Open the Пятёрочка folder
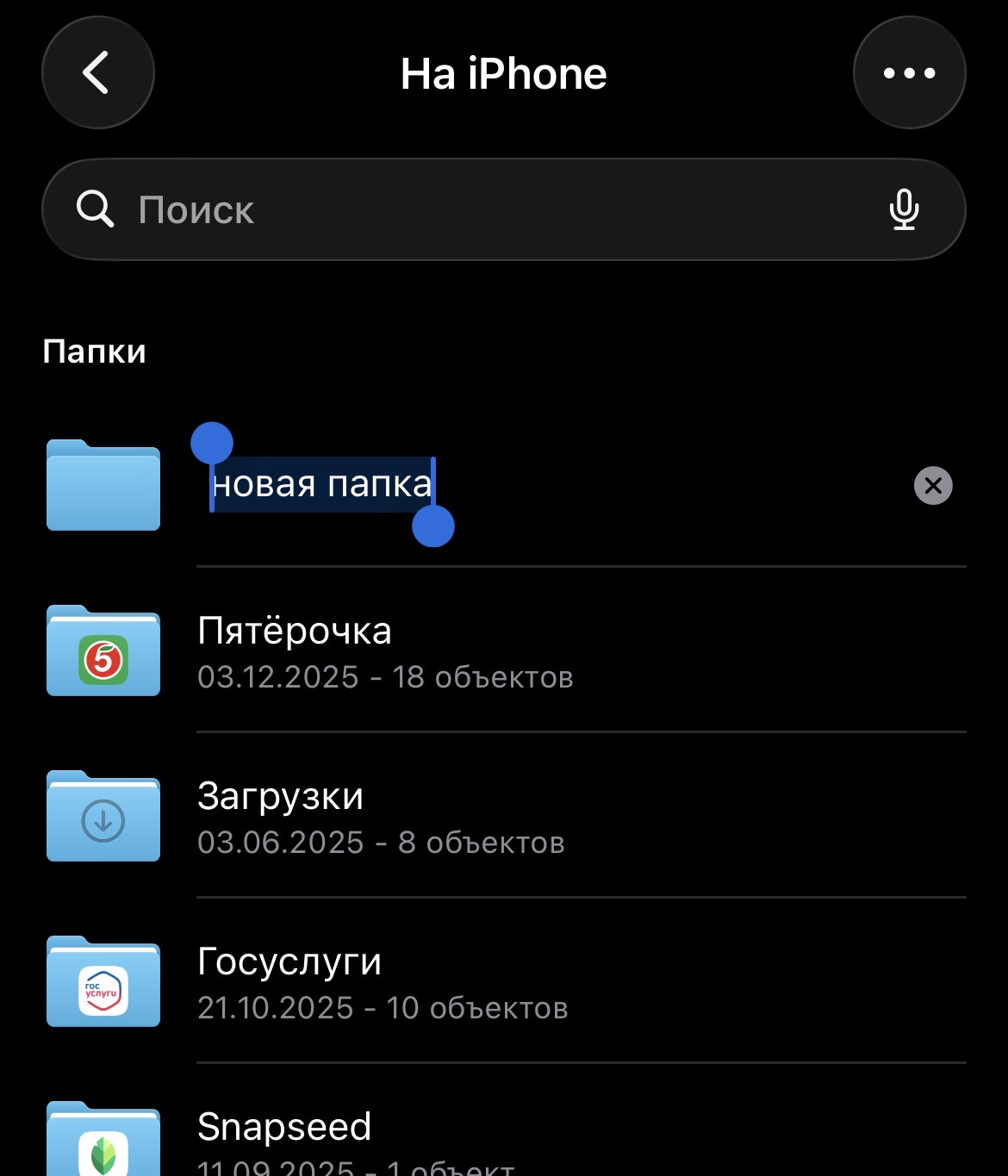This screenshot has width=1008, height=1176. point(384,651)
